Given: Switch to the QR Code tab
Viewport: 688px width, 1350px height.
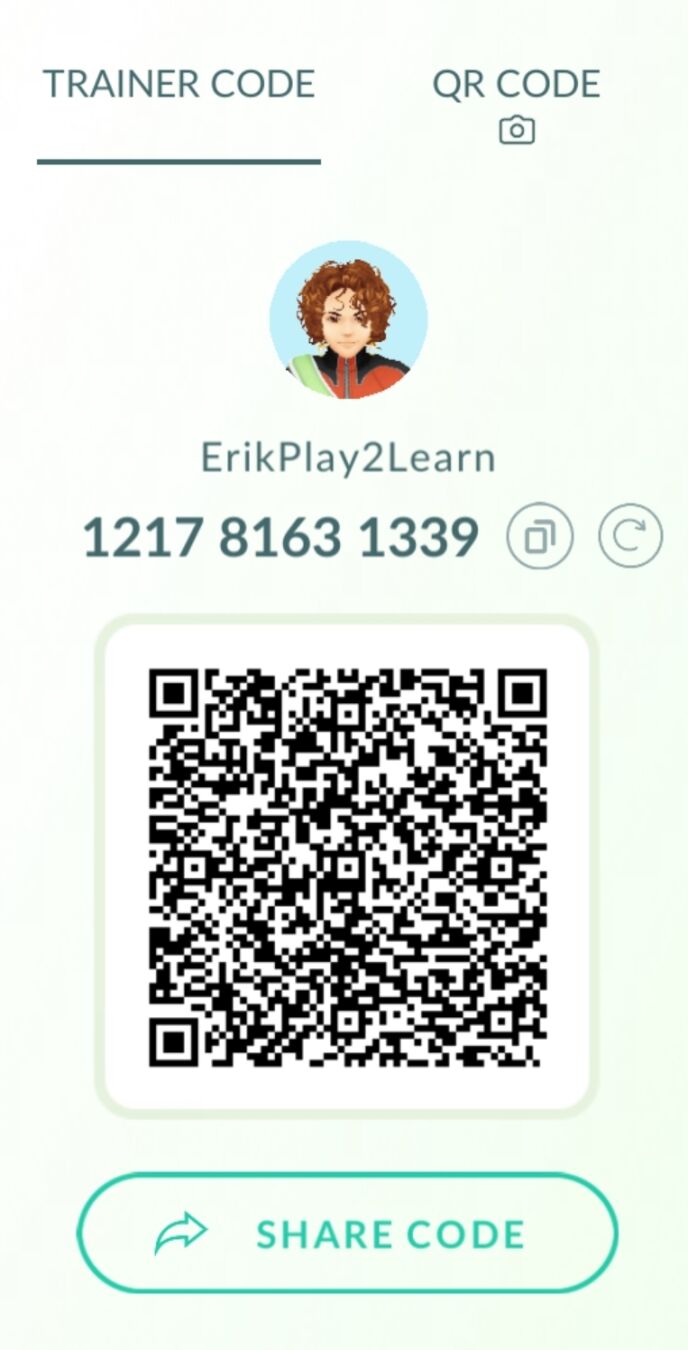Looking at the screenshot, I should (x=516, y=104).
